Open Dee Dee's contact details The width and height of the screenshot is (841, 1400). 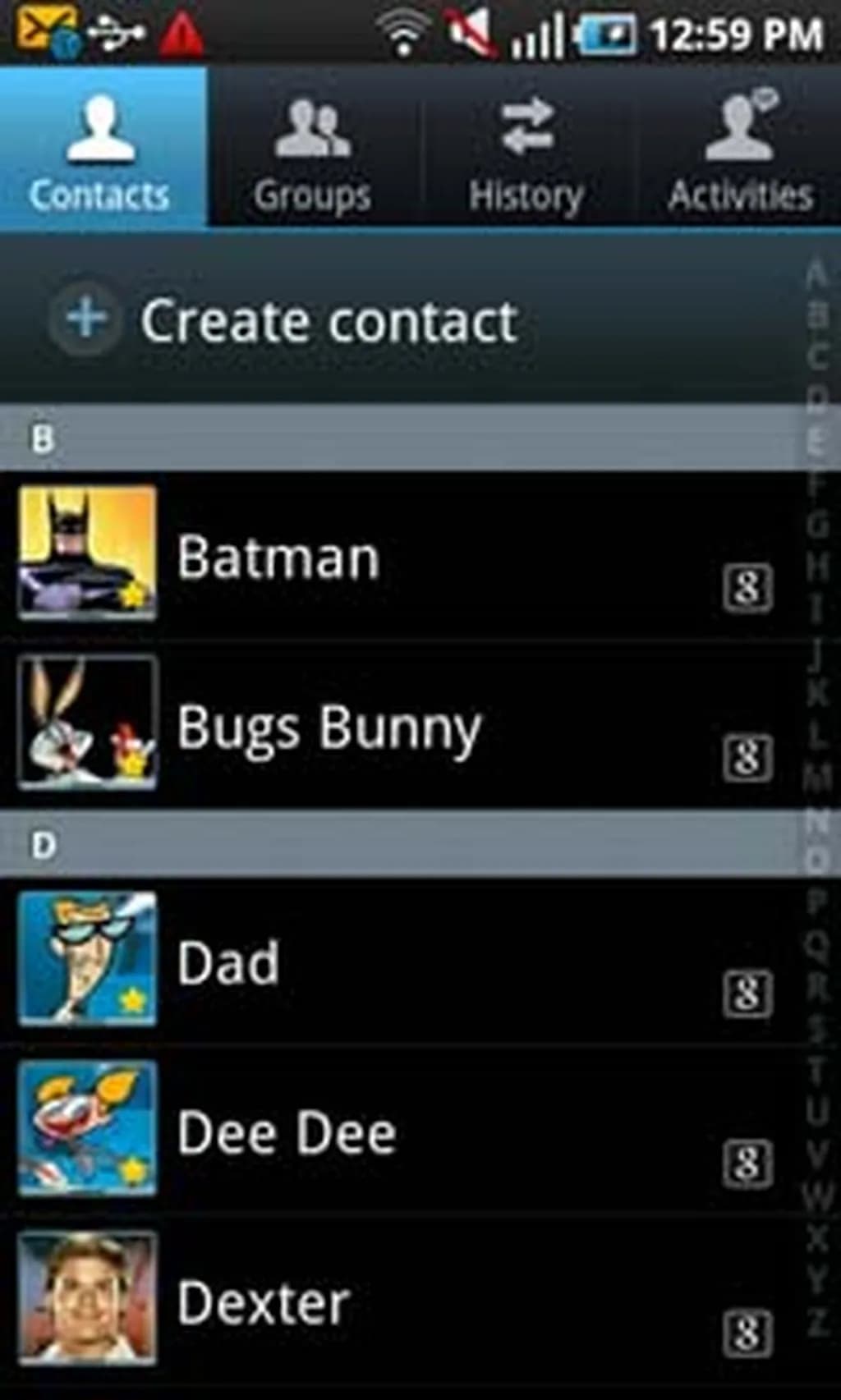click(411, 1133)
